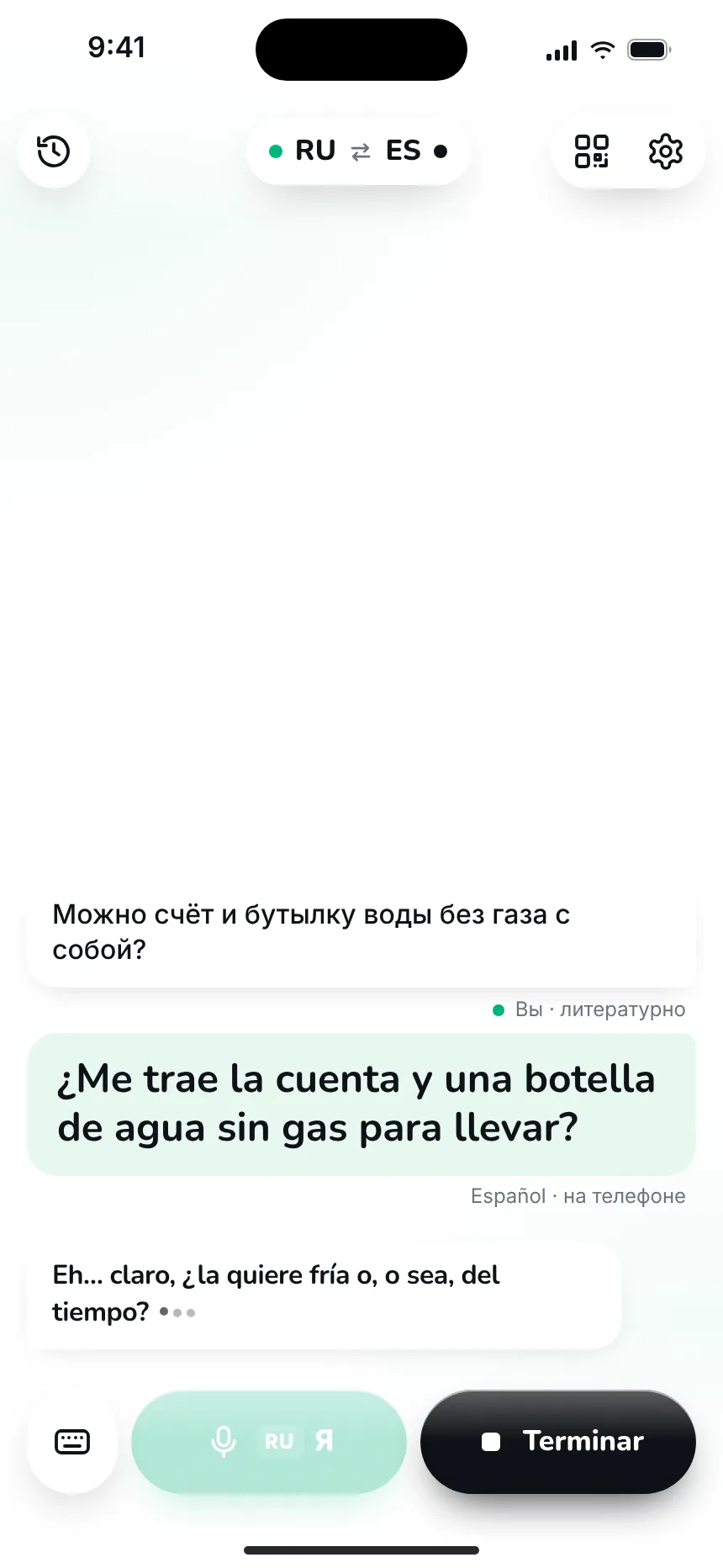Open the QR code scanner icon
This screenshot has height=1568, width=723.
592,151
